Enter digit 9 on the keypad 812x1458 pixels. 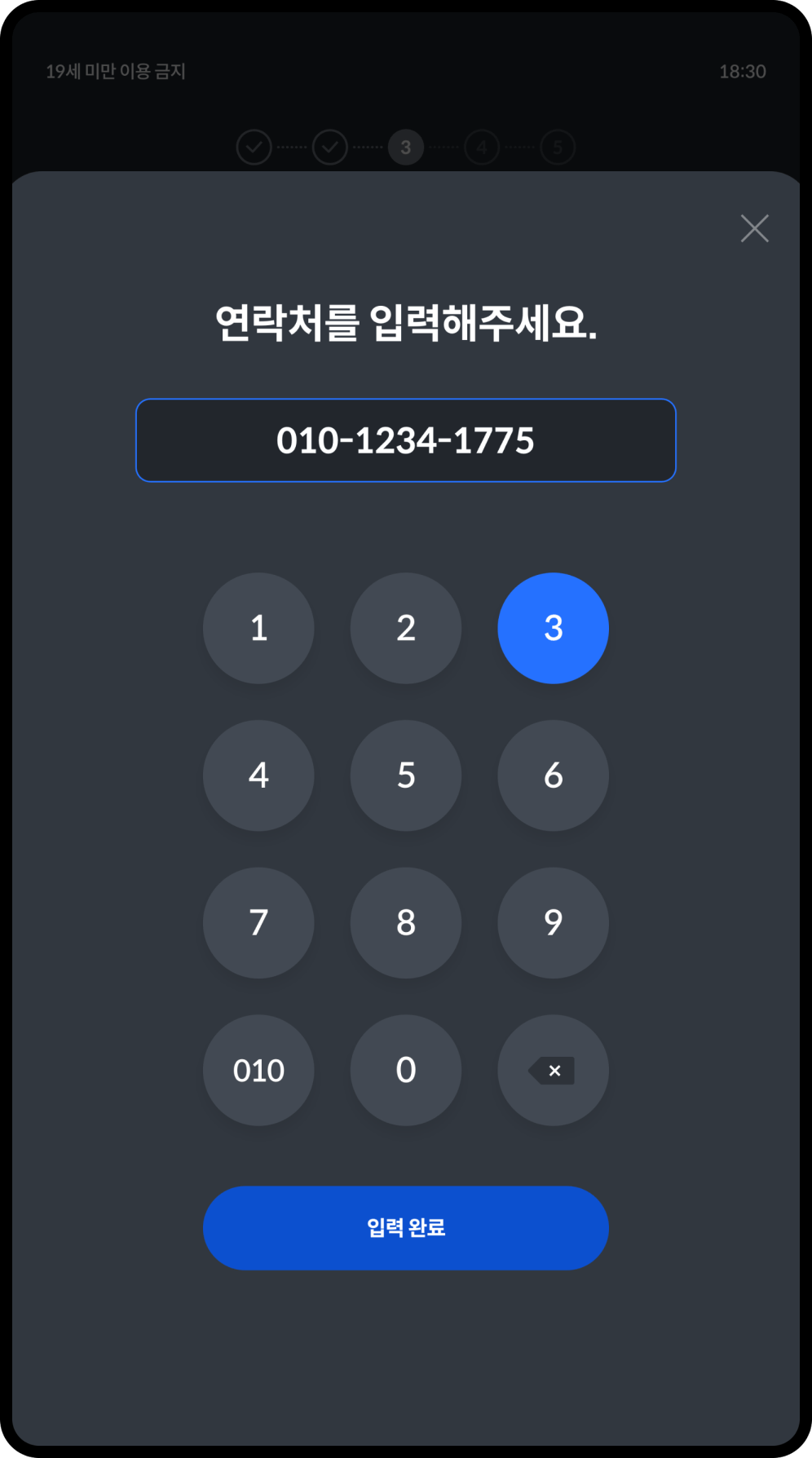point(553,922)
